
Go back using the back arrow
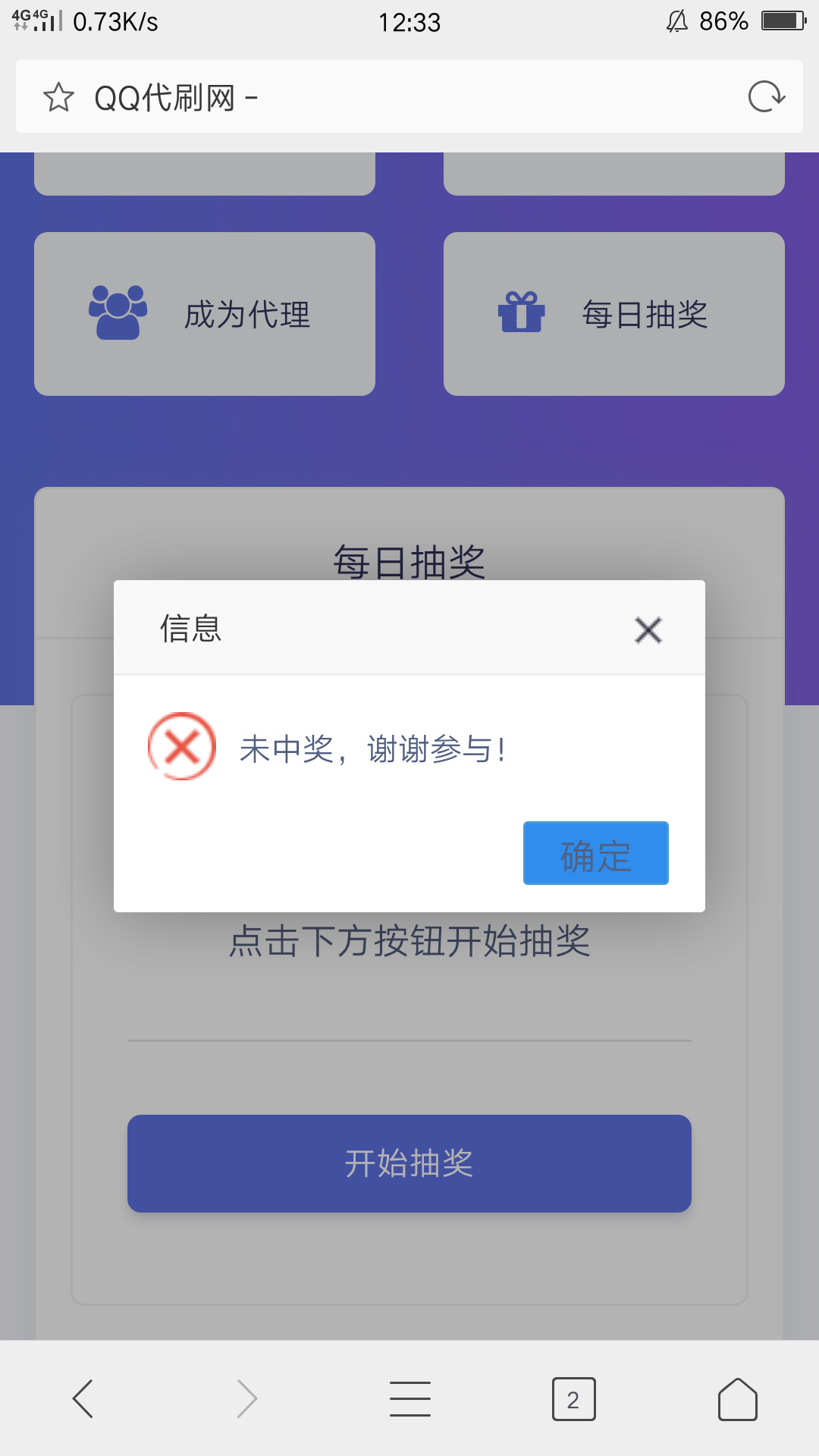click(82, 1398)
